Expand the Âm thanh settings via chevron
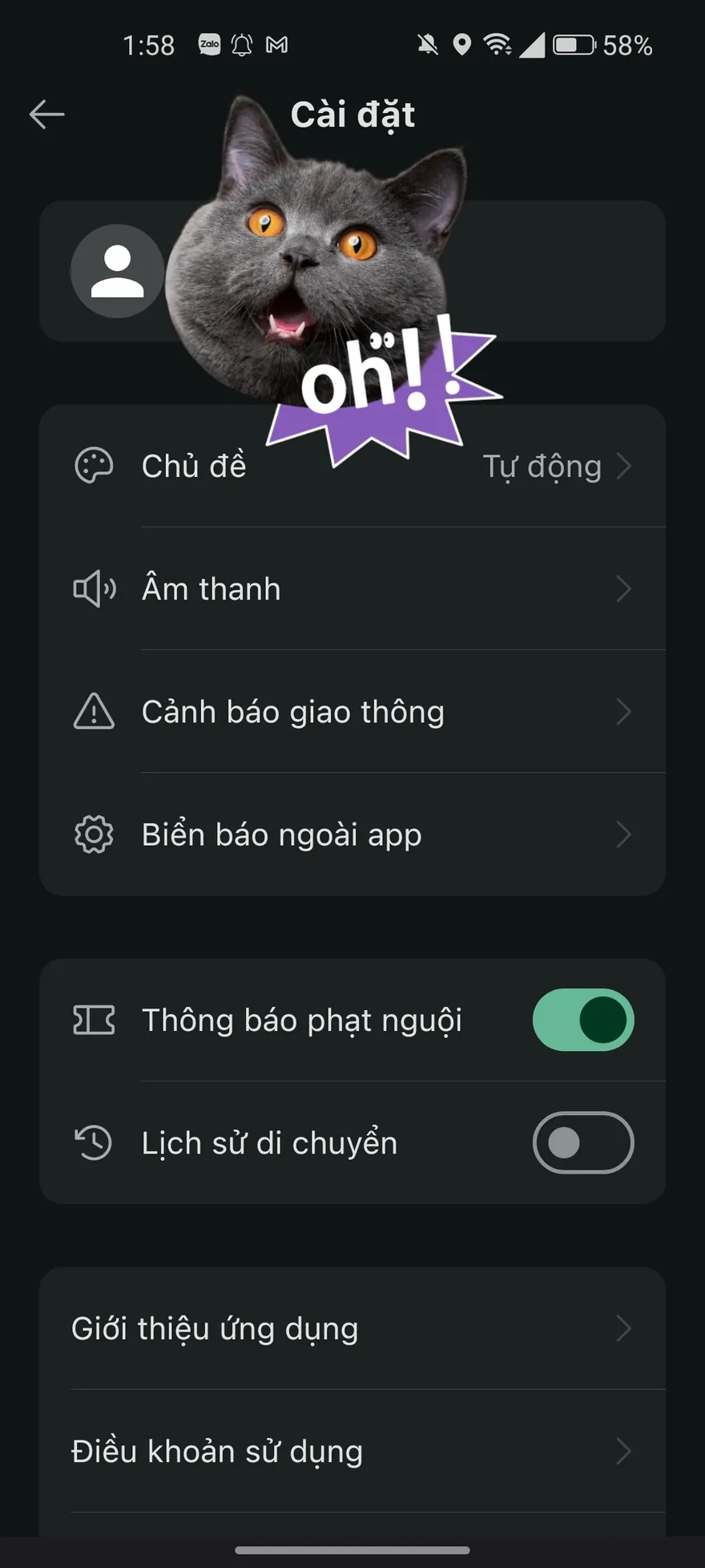This screenshot has width=705, height=1568. click(x=624, y=588)
